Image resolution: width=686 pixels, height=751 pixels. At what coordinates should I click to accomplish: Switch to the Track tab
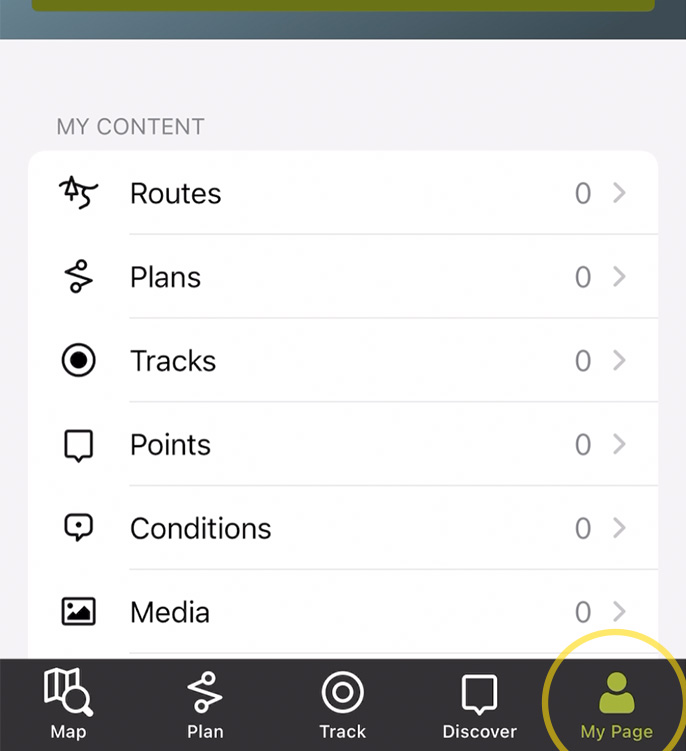pyautogui.click(x=342, y=705)
